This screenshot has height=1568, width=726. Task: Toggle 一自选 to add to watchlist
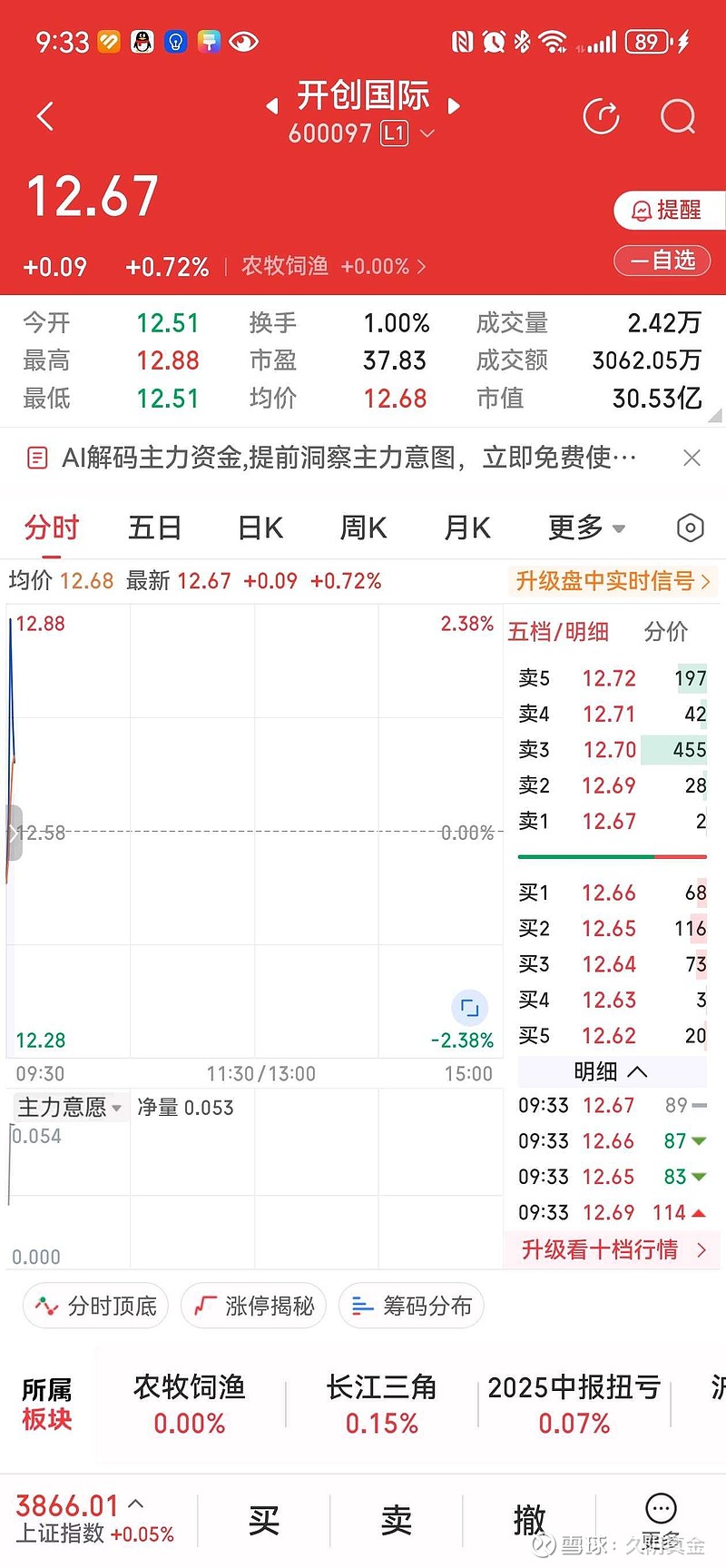point(662,261)
